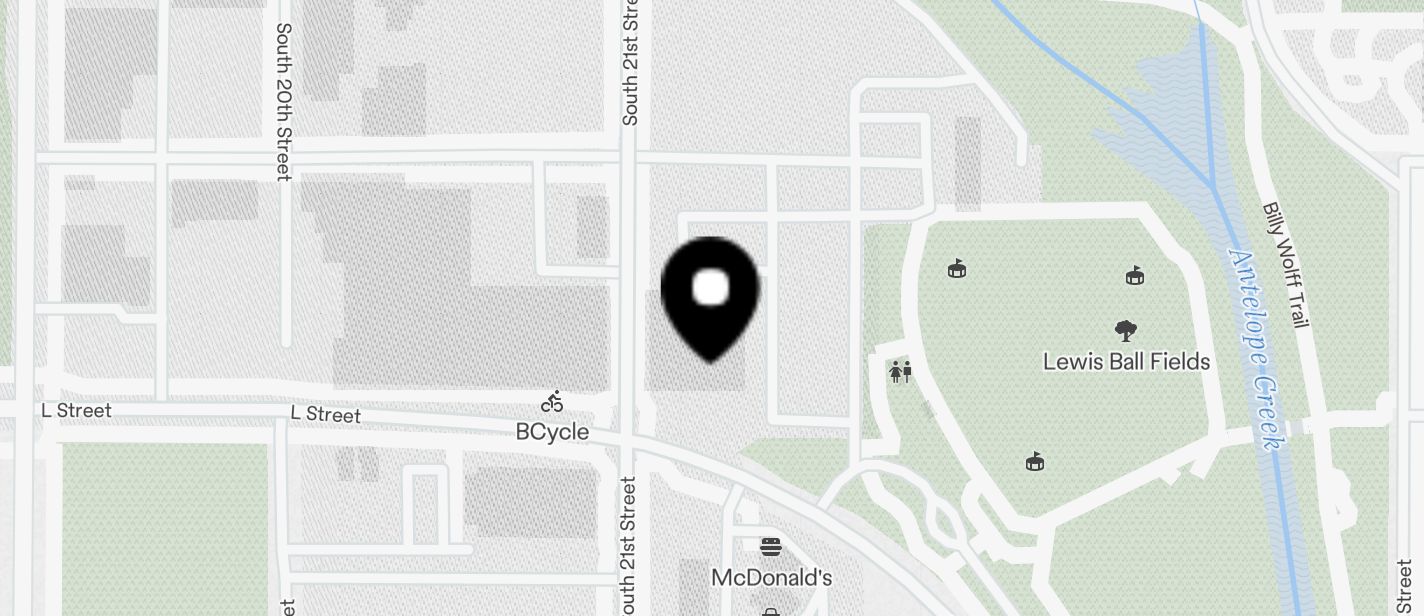Select the Lewis Ball Fields park marker
The height and width of the screenshot is (616, 1424).
coord(1126,331)
